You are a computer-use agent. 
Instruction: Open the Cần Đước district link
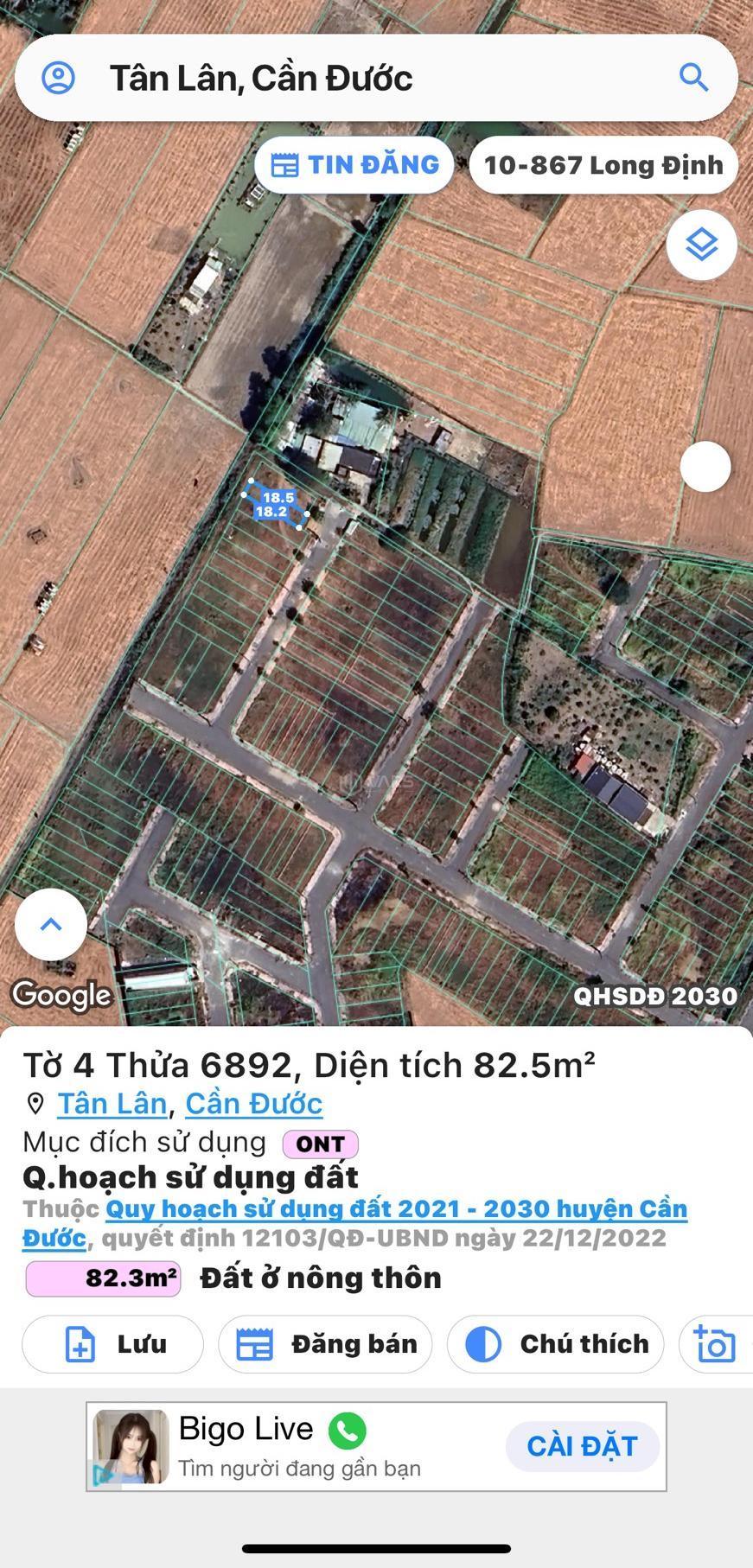[253, 1104]
